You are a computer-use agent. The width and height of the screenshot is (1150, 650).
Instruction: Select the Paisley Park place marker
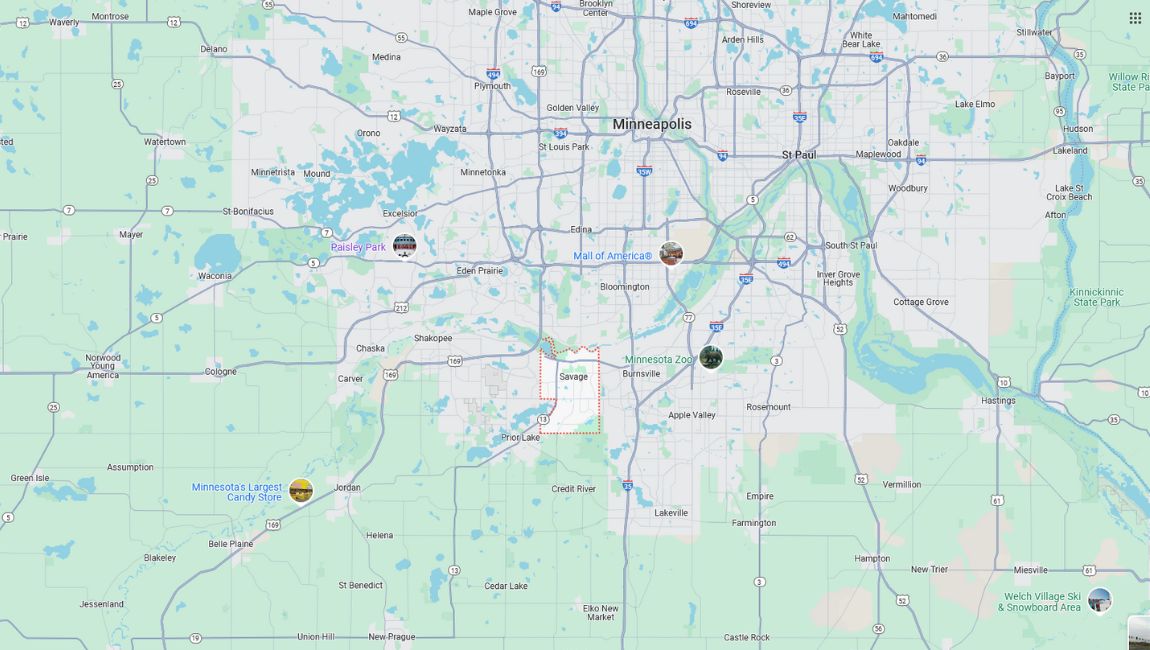point(404,246)
